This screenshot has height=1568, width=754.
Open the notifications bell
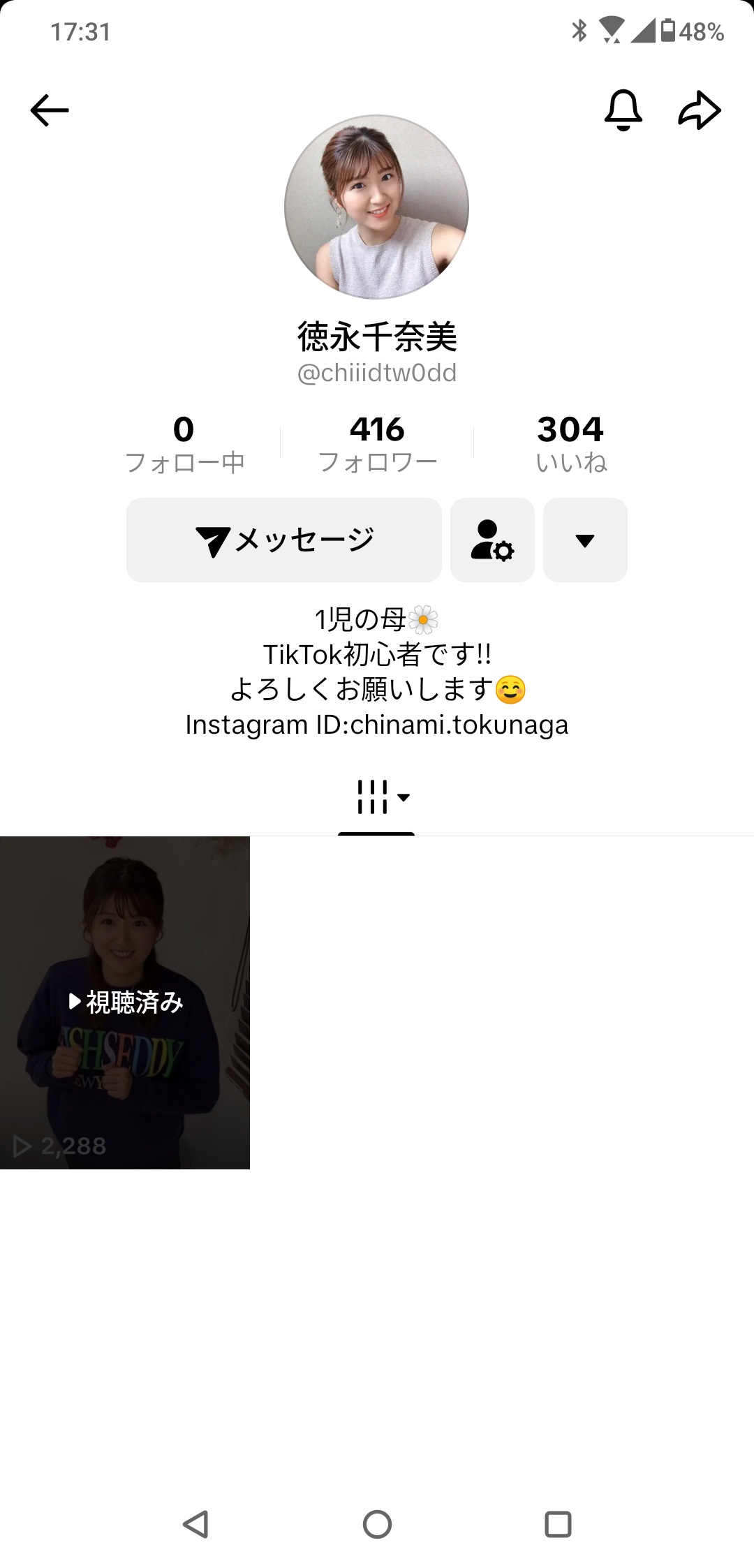point(623,110)
